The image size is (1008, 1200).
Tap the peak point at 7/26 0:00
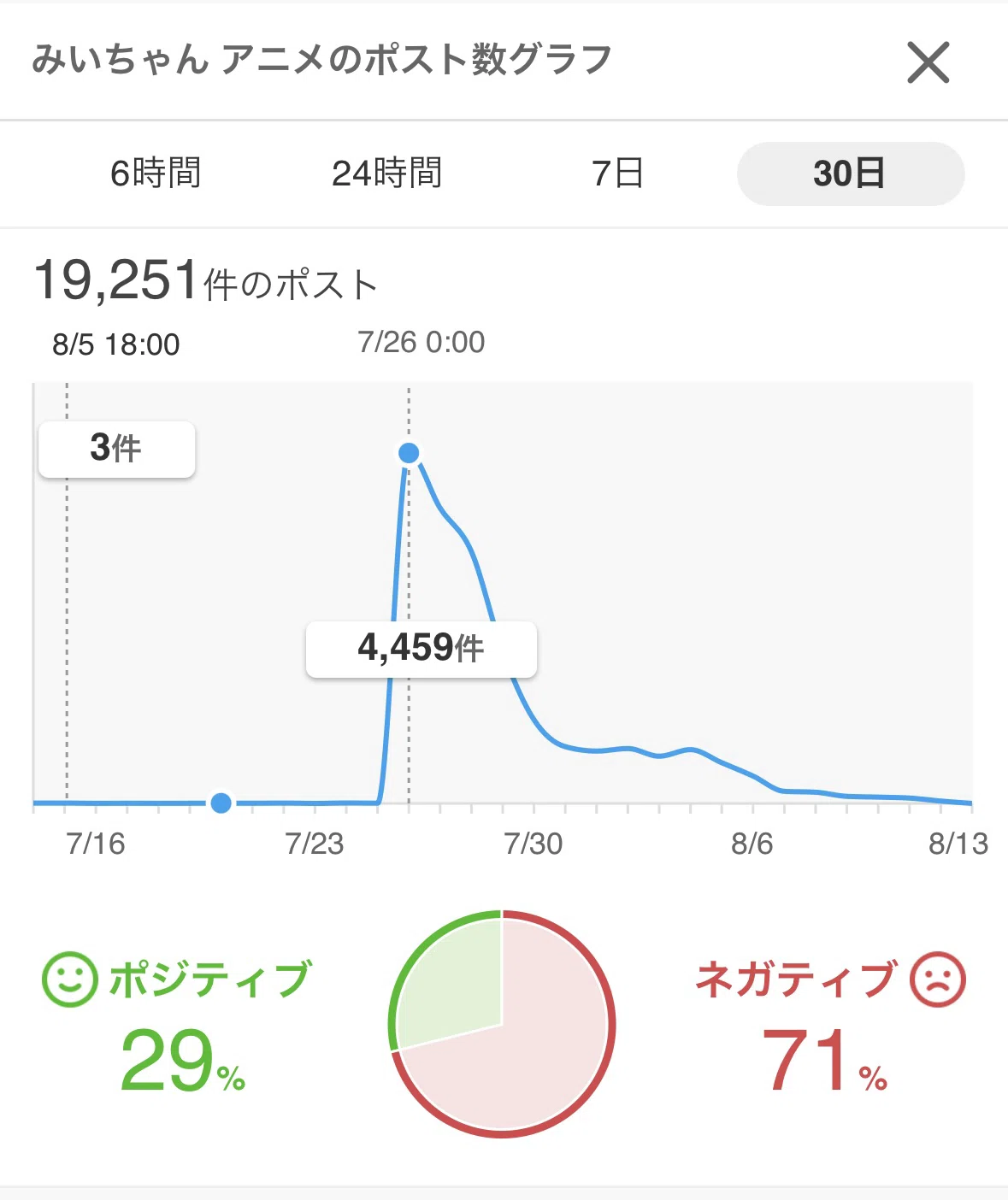409,453
